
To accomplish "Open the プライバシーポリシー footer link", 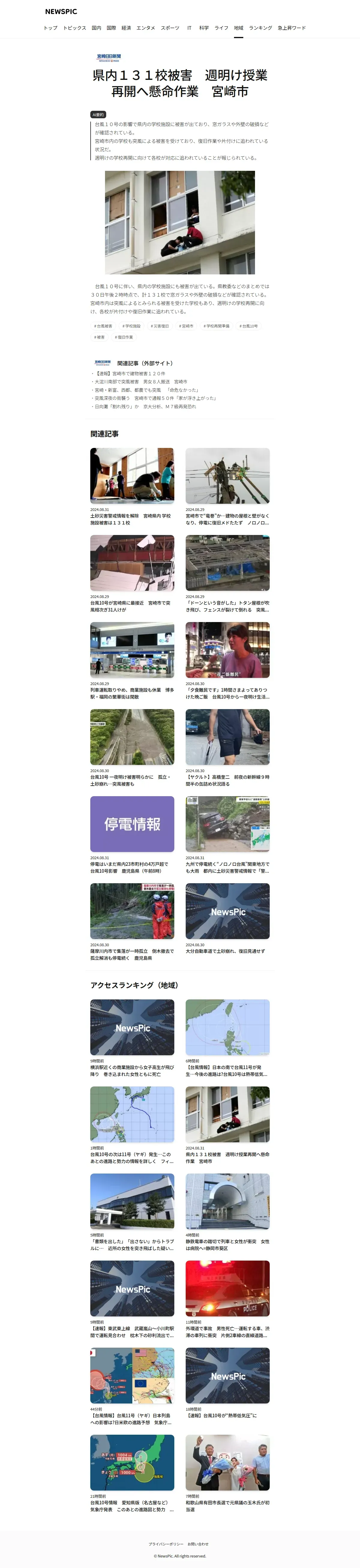I will 165,1544.
